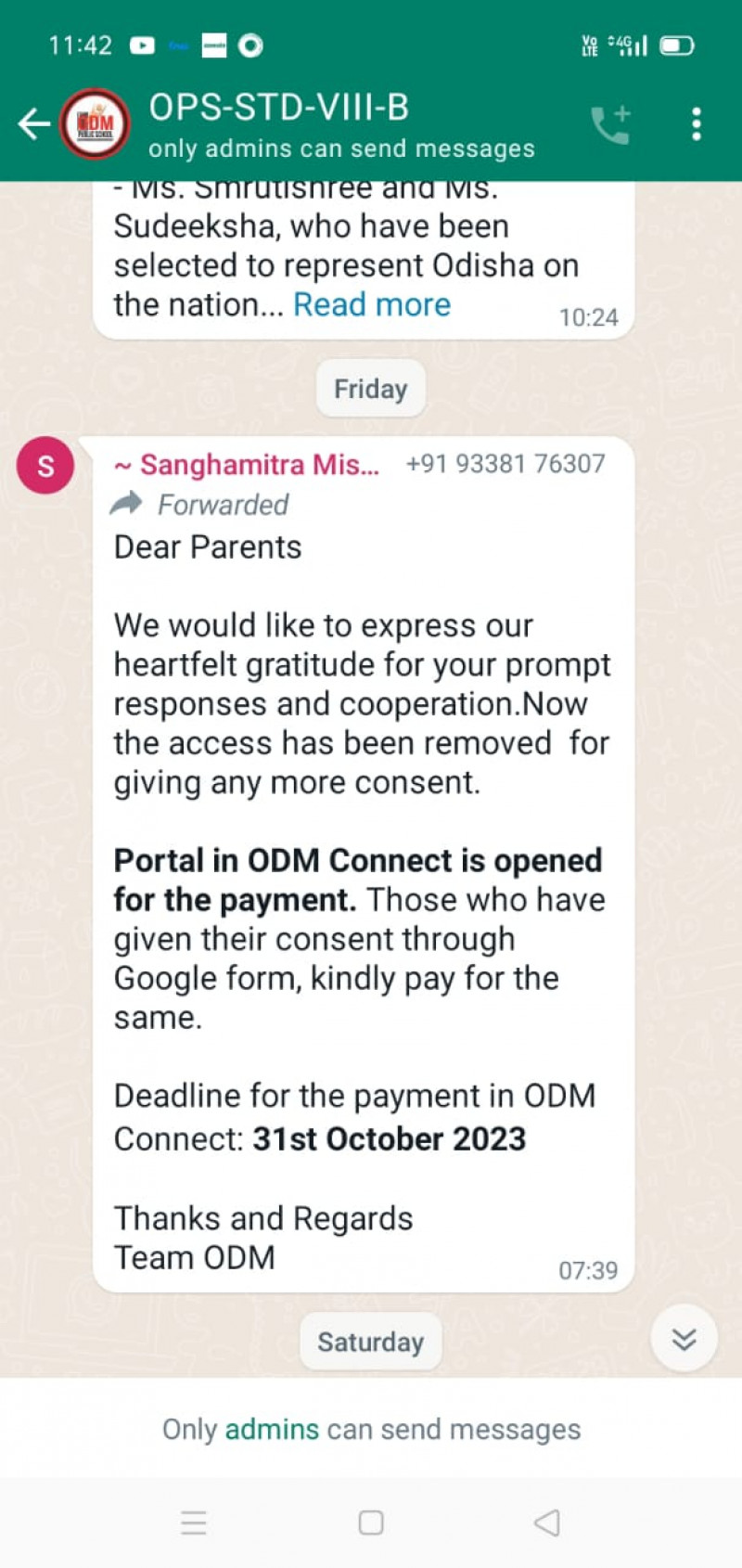Tap the admins link

click(272, 1429)
